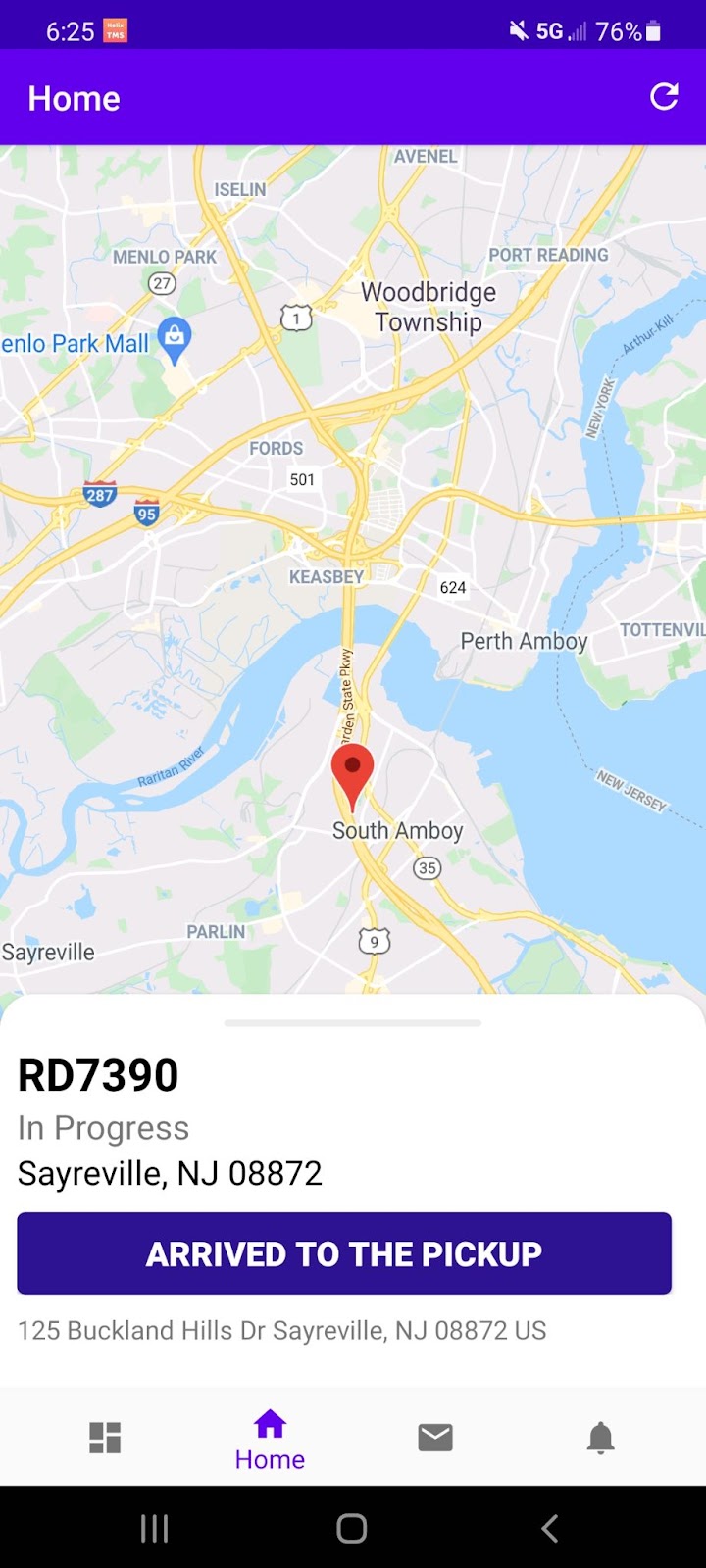Refresh the Home screen
The image size is (706, 1568).
[x=664, y=97]
